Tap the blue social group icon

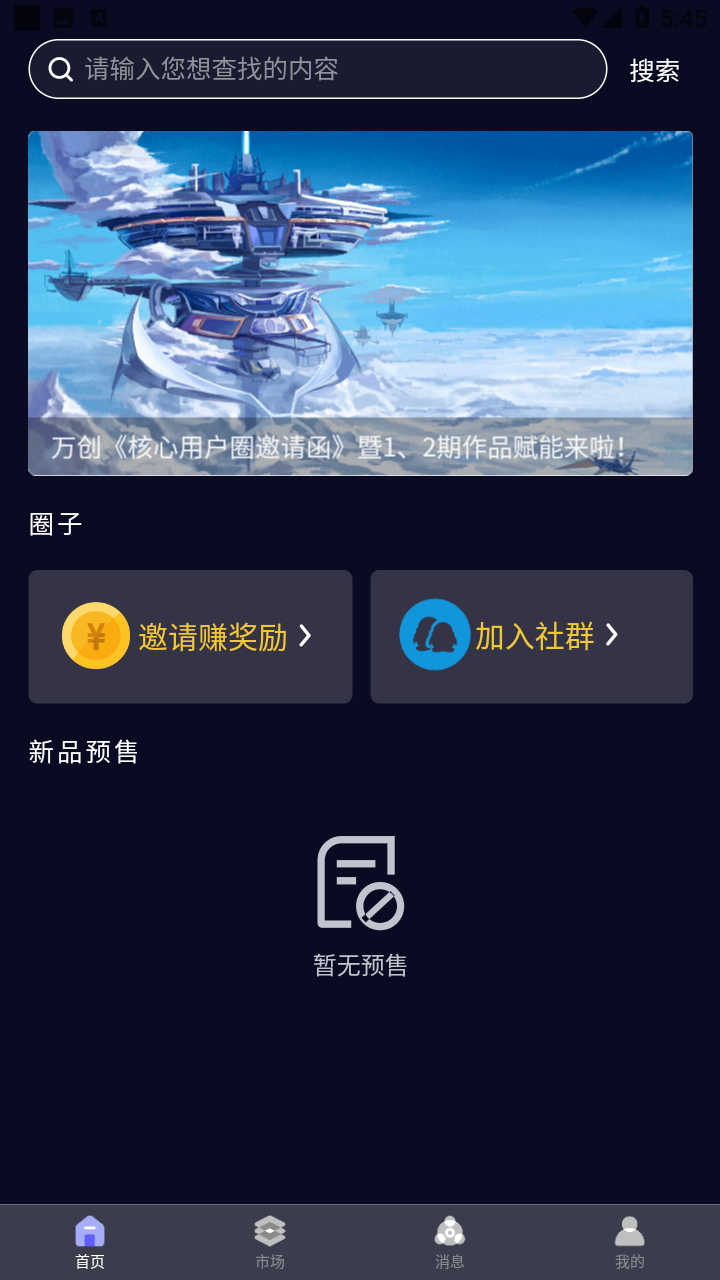coord(436,636)
